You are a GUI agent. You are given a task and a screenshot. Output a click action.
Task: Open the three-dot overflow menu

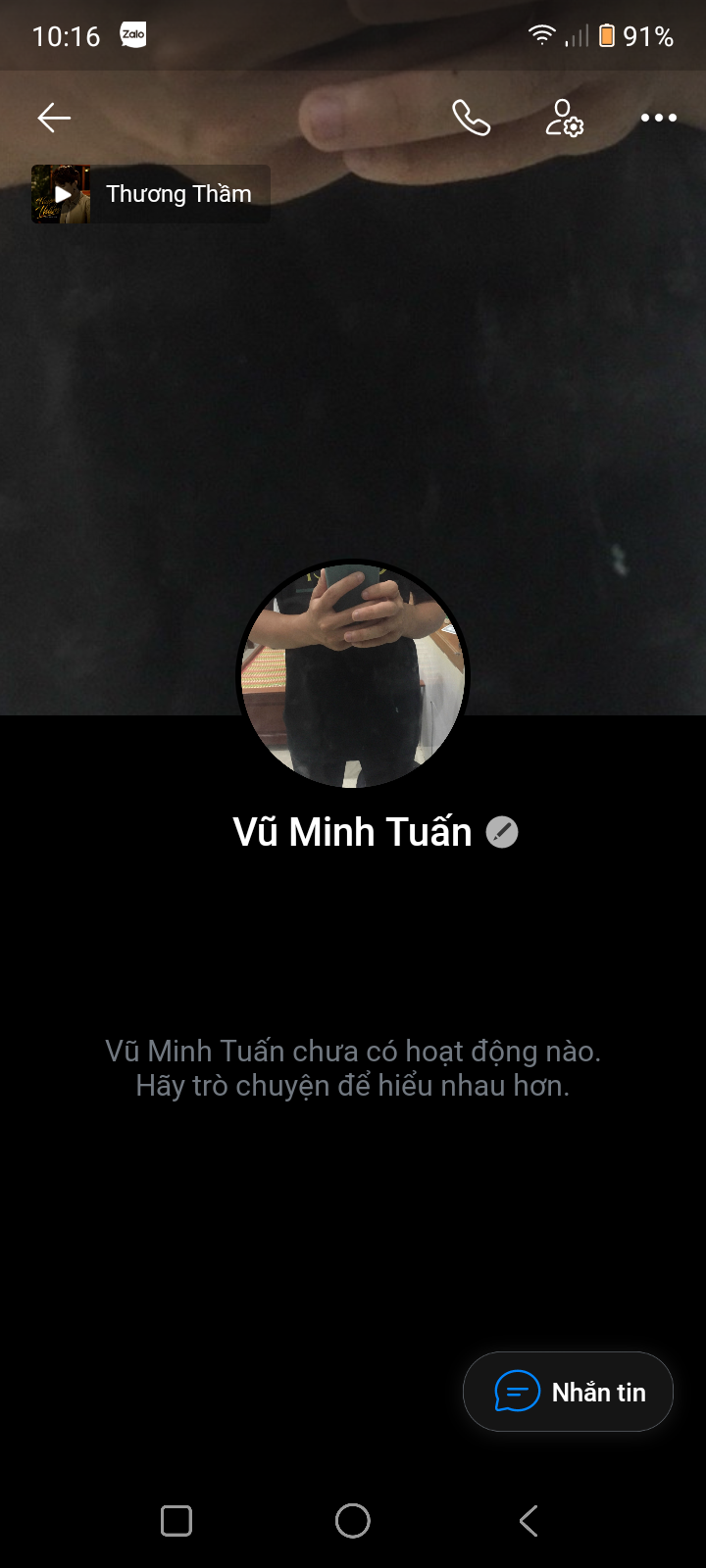[658, 118]
